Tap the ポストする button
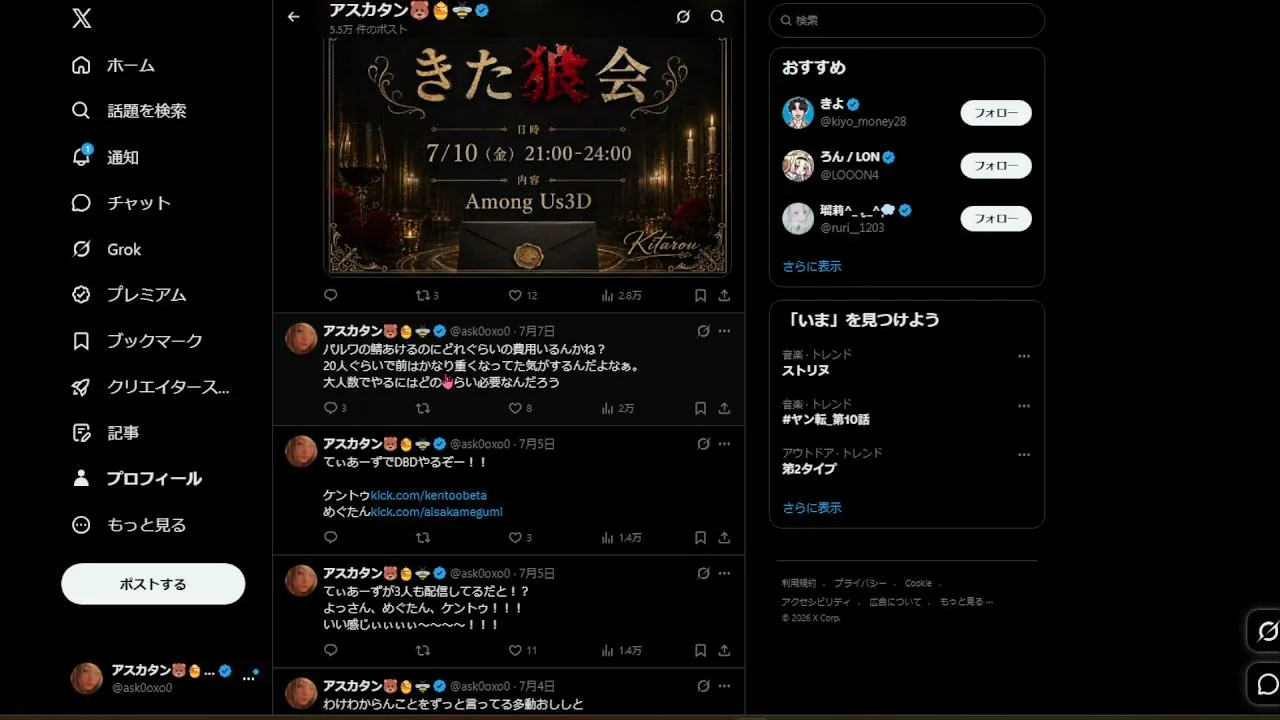Image resolution: width=1280 pixels, height=720 pixels. pyautogui.click(x=153, y=584)
